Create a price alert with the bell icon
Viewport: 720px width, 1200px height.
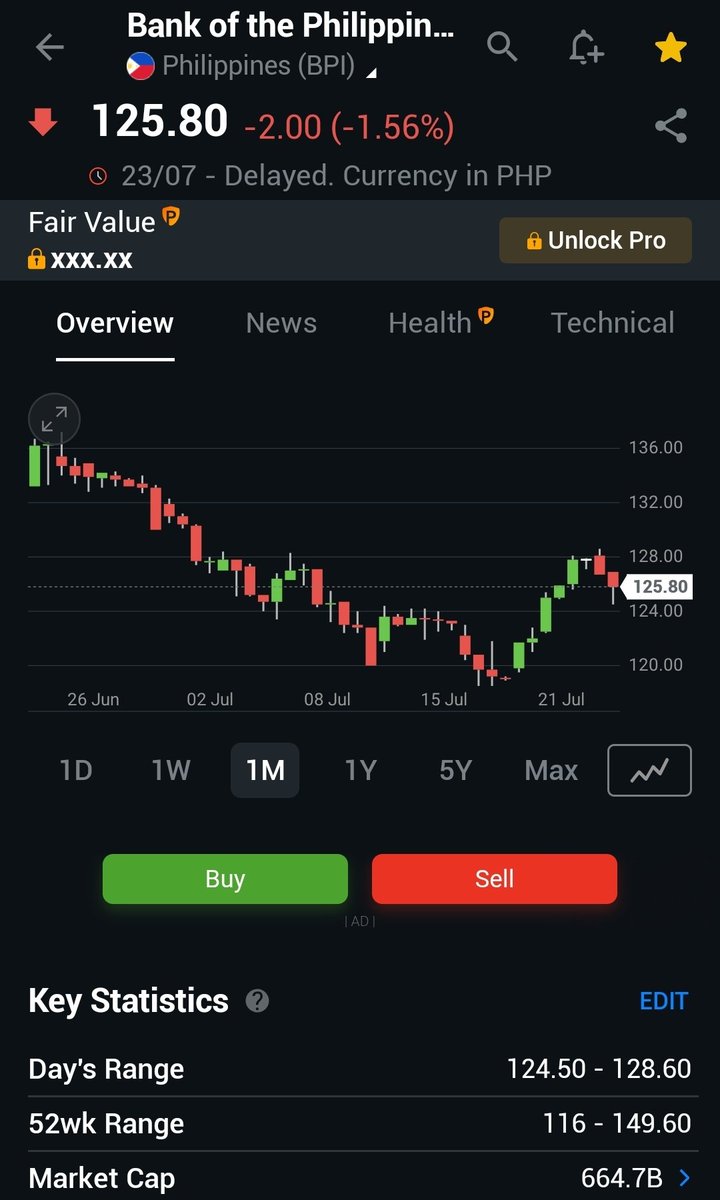(x=585, y=47)
